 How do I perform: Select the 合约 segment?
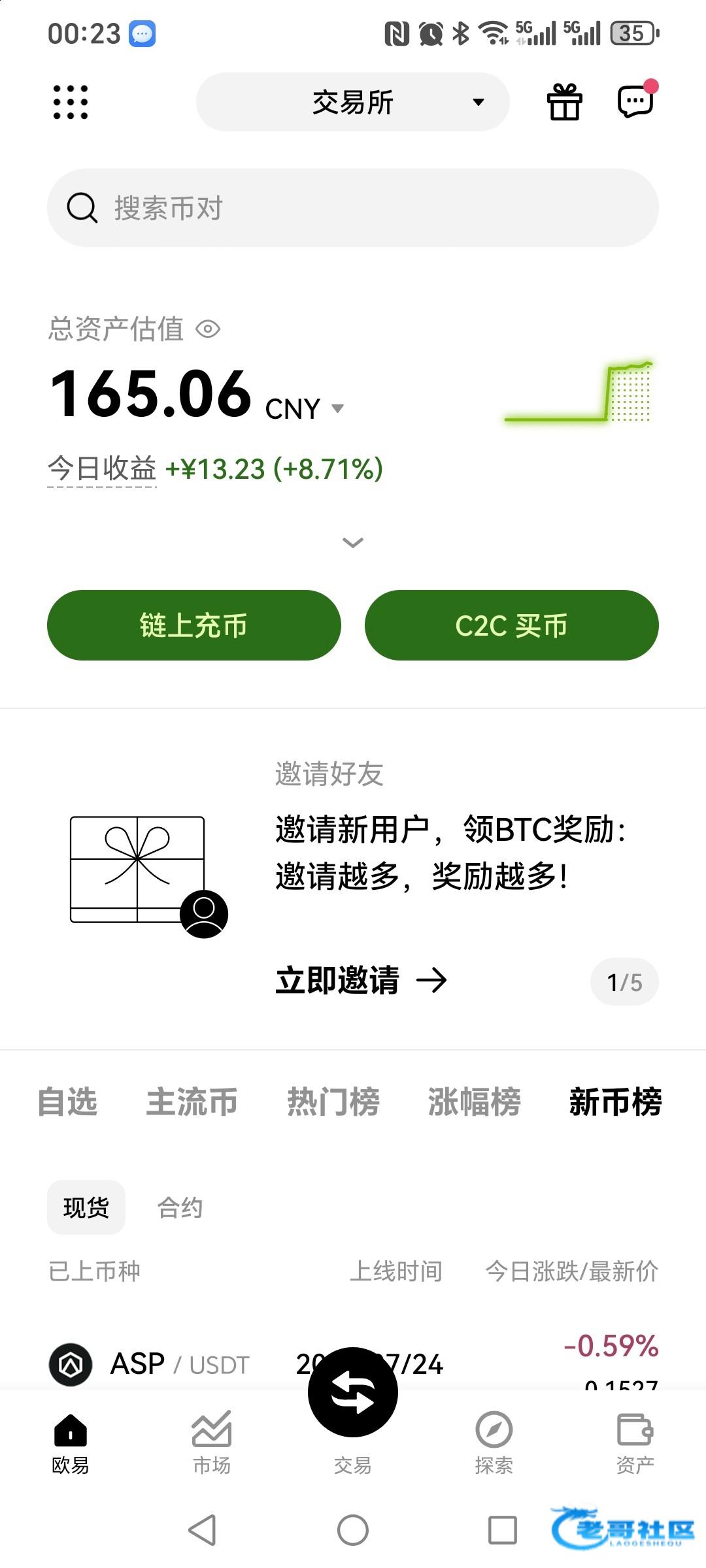(180, 1207)
